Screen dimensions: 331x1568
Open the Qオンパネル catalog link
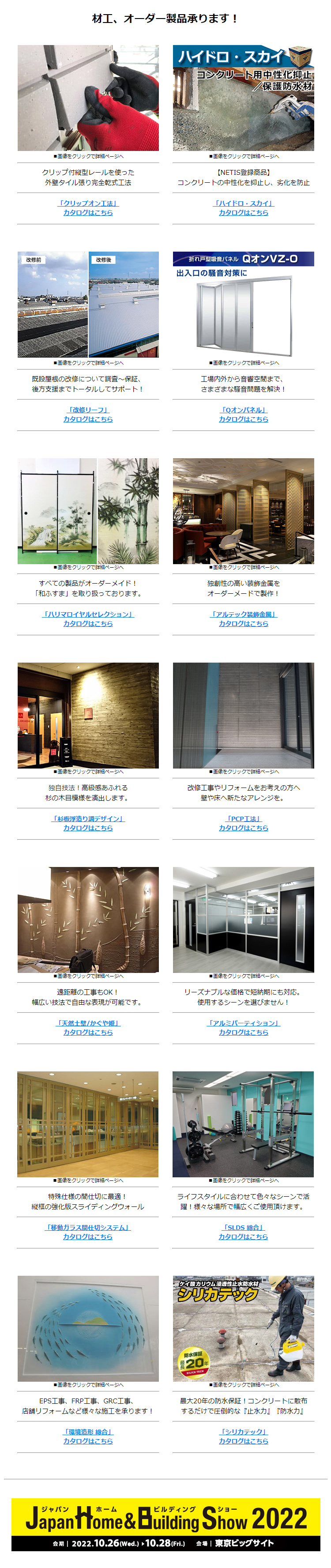[243, 414]
